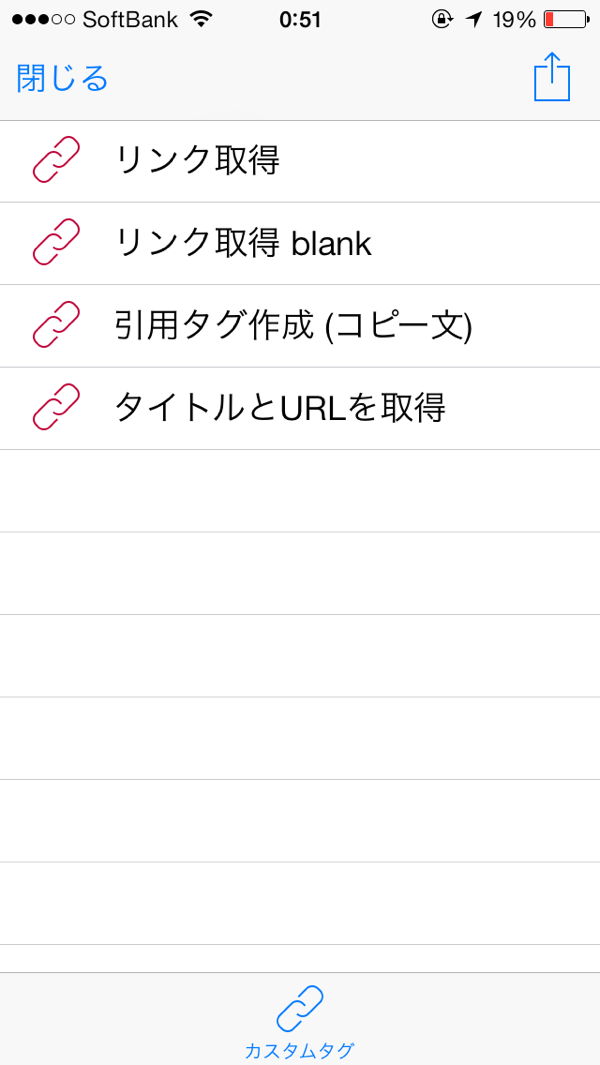Tap 閉じる to close this screen
This screenshot has height=1065, width=600.
(63, 79)
